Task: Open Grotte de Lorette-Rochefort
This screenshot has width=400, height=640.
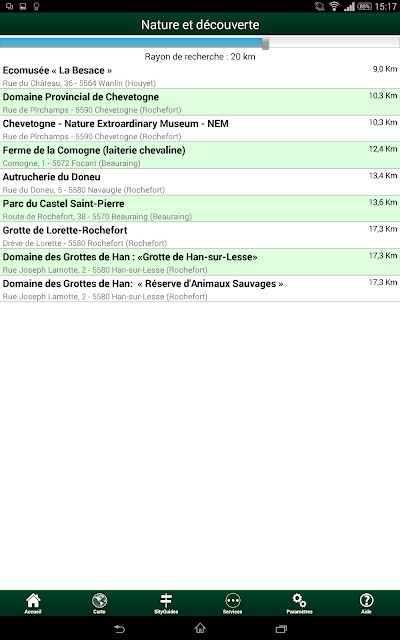Action: coord(200,236)
